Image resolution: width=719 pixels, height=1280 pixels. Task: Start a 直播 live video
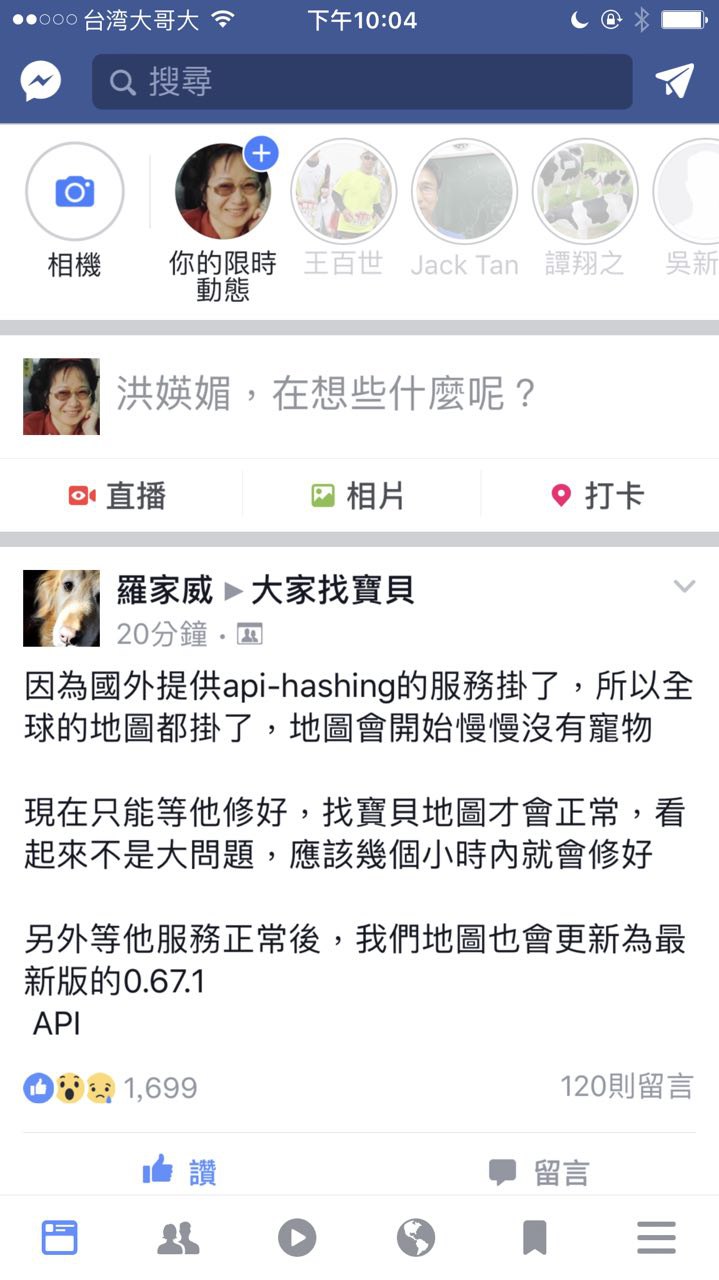click(118, 495)
